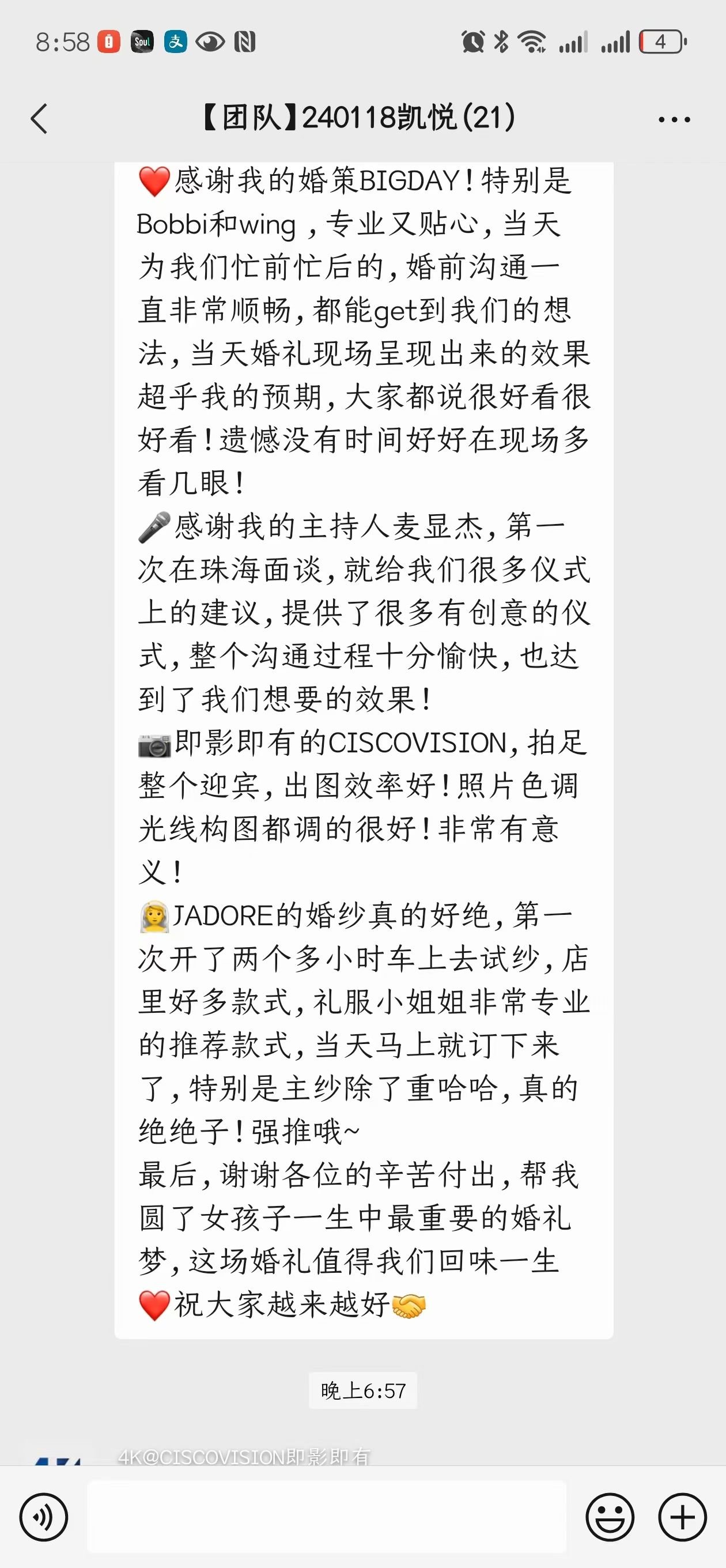Open the chat's three-dot menu
The width and height of the screenshot is (726, 1568).
[x=674, y=119]
